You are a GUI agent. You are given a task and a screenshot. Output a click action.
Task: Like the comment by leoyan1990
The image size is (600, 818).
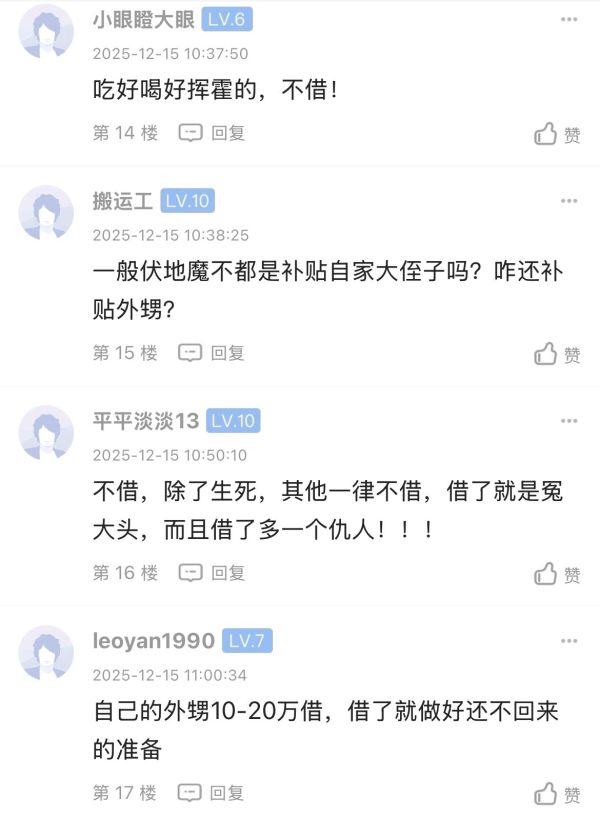pyautogui.click(x=556, y=794)
